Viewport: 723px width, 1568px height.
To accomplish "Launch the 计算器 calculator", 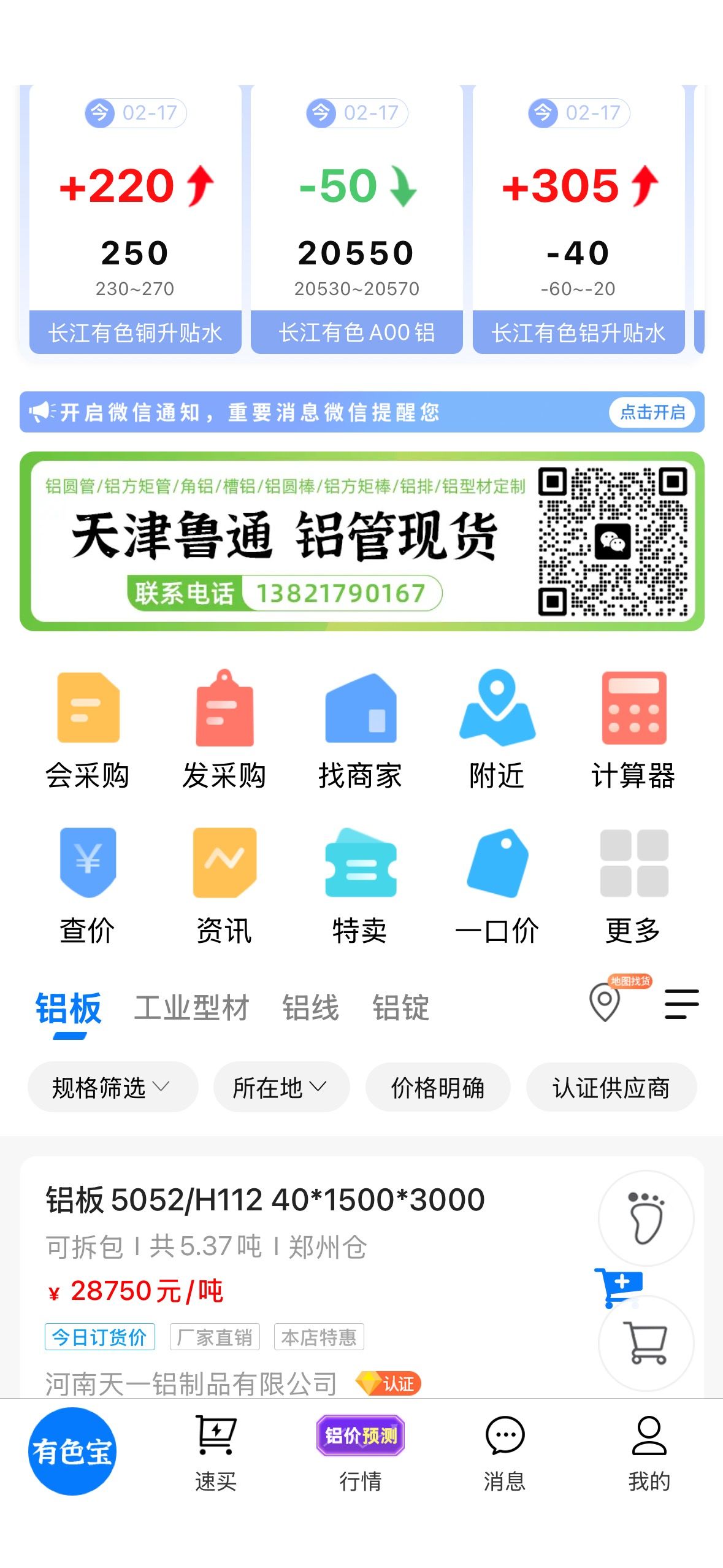I will point(633,730).
